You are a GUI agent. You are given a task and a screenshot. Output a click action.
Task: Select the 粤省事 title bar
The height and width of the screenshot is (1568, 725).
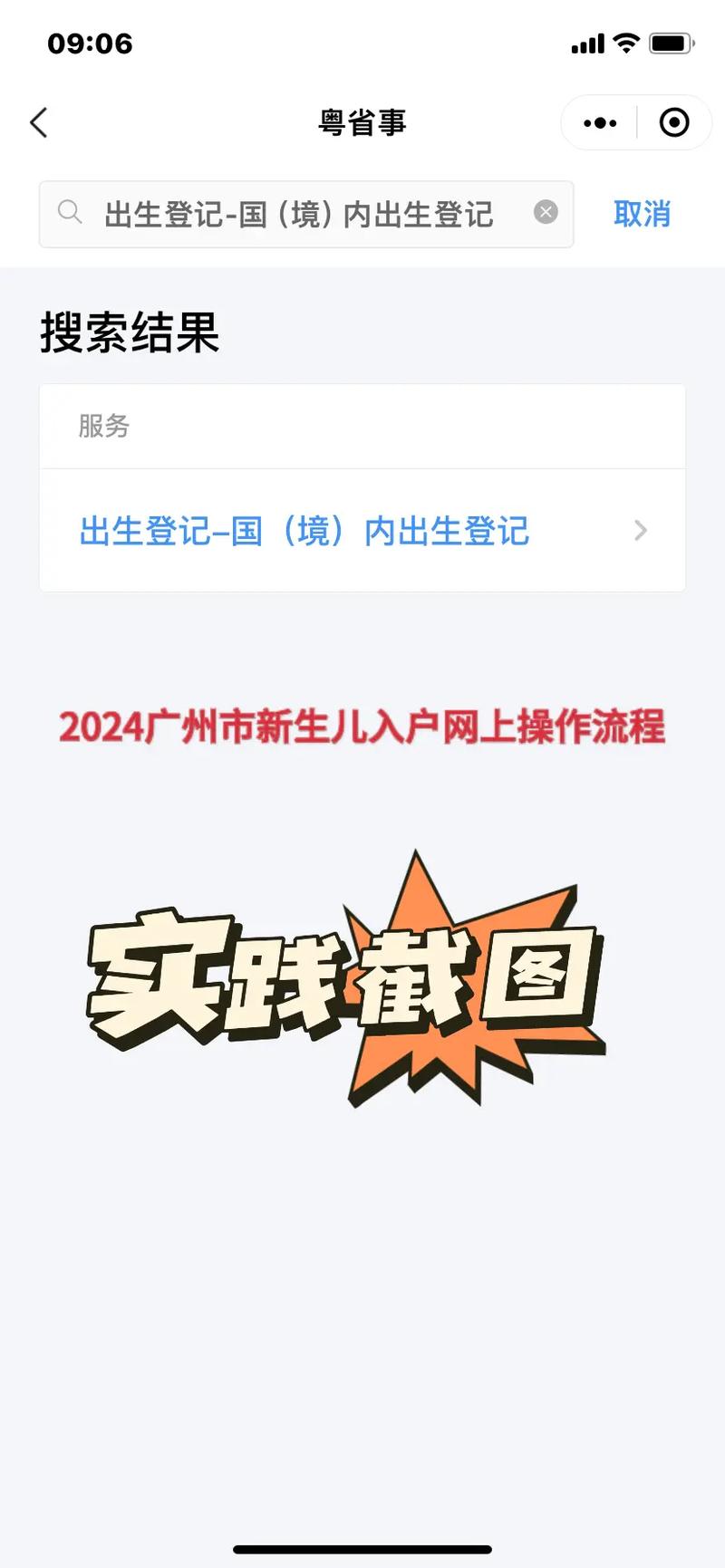(362, 123)
